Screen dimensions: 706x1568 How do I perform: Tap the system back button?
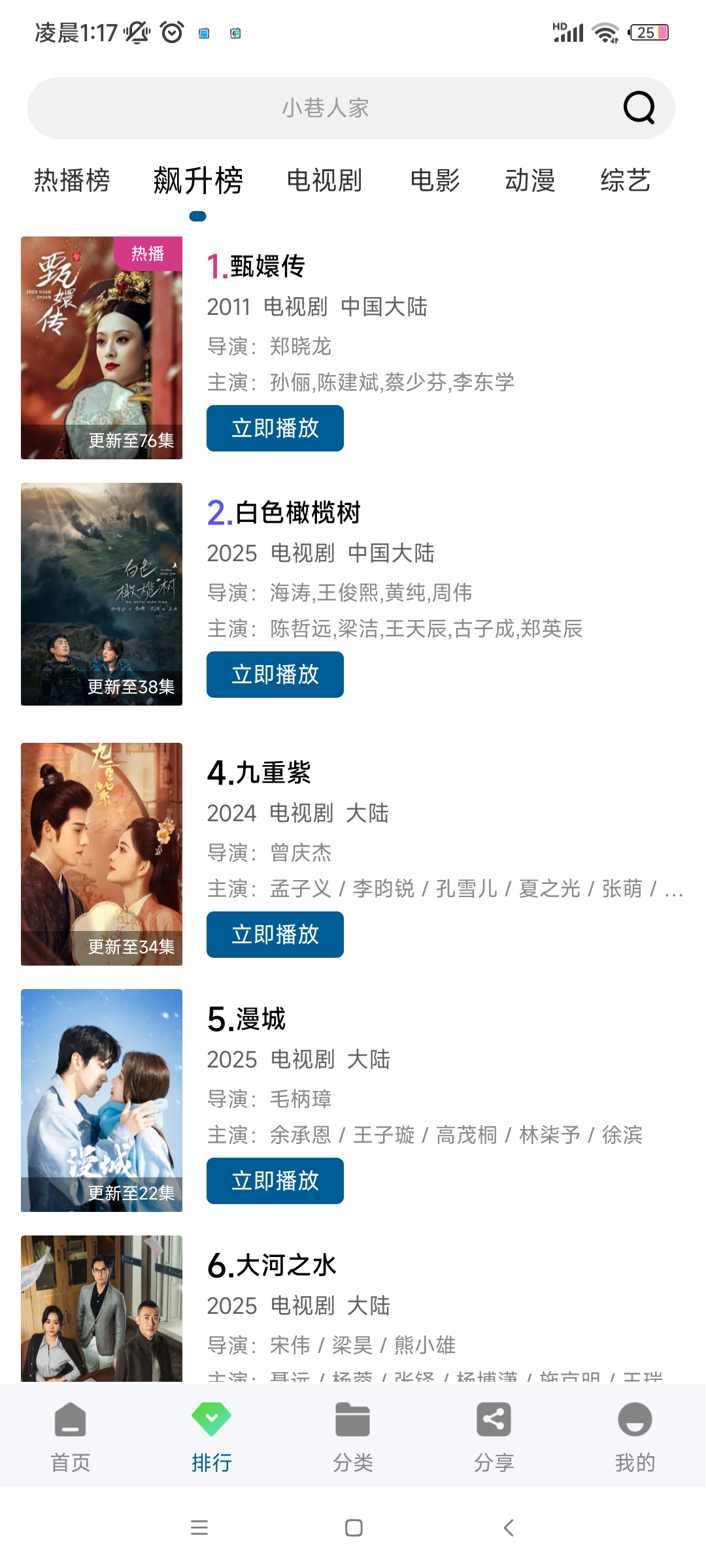pos(509,1527)
